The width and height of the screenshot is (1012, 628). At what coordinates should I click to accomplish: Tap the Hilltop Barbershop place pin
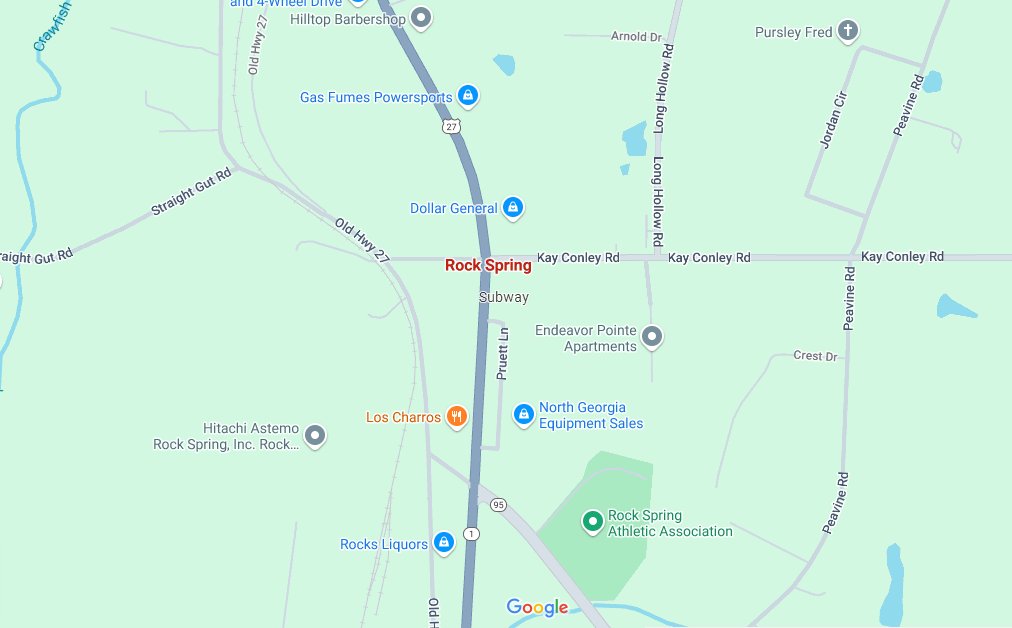pyautogui.click(x=422, y=18)
